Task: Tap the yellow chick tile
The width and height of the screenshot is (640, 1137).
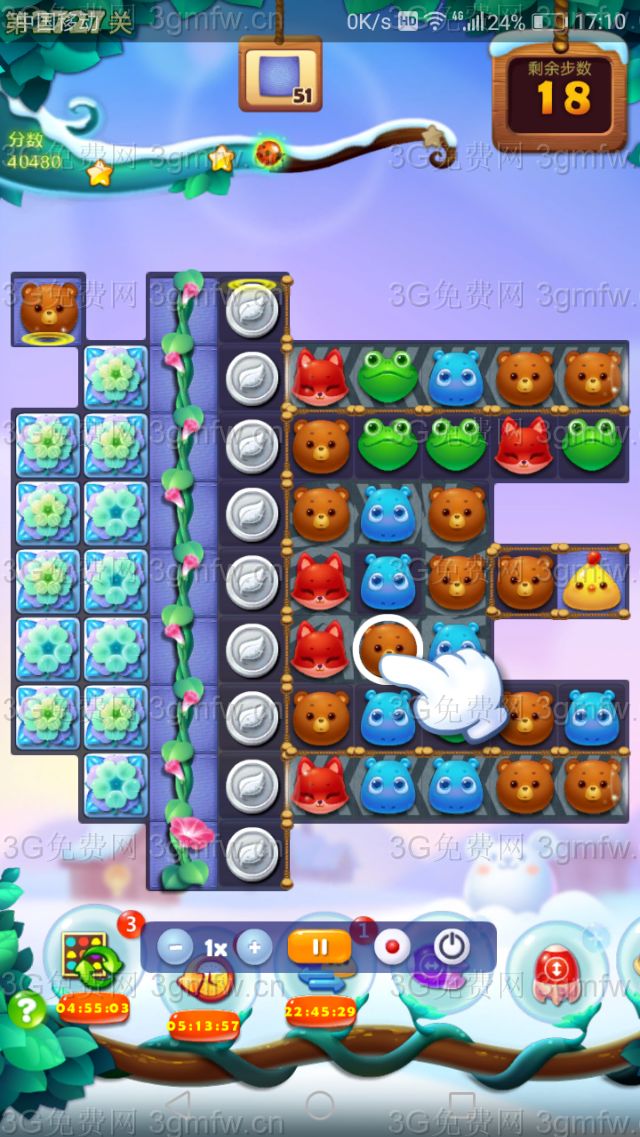Action: [x=593, y=581]
